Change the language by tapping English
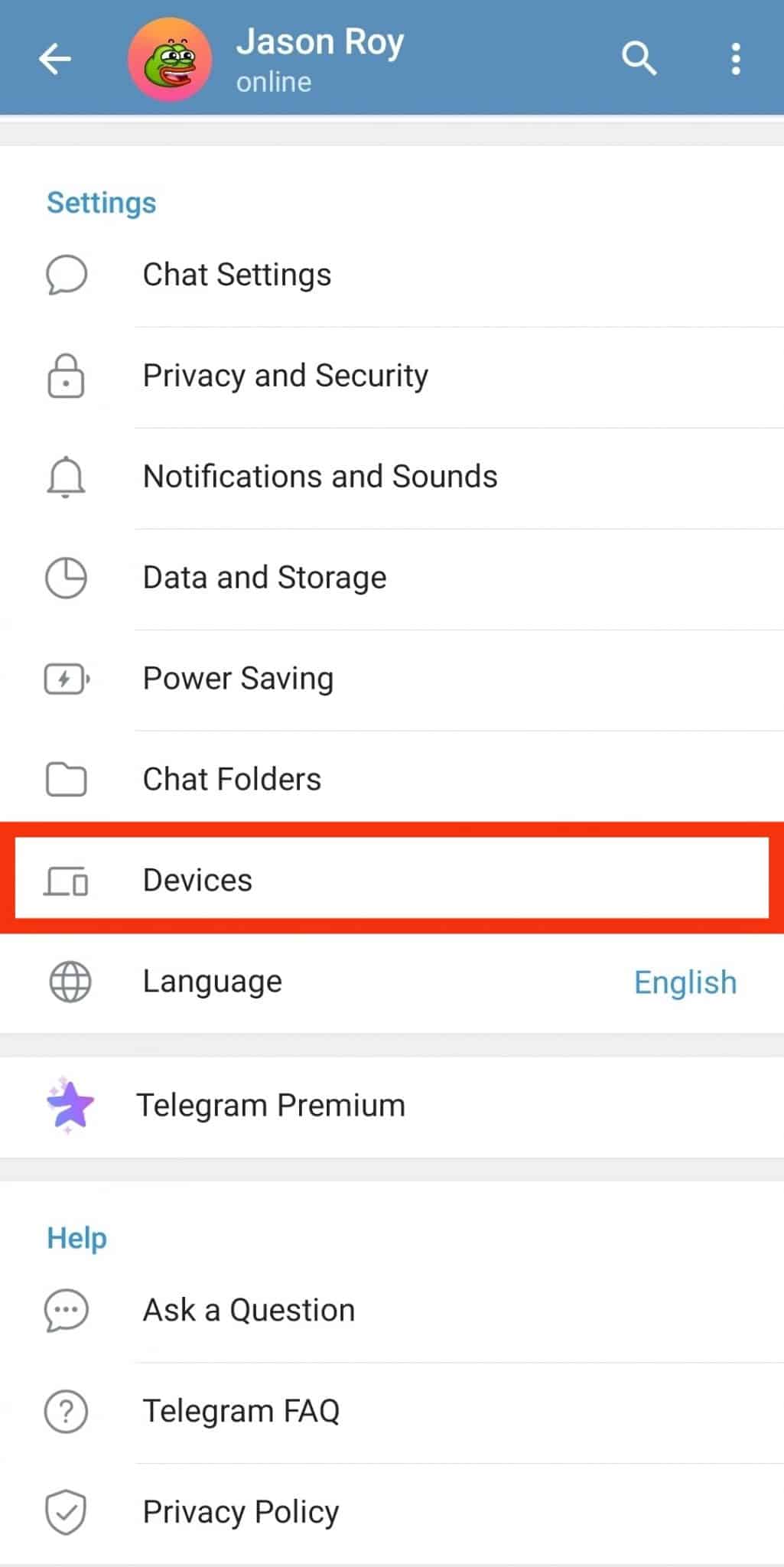784x1567 pixels. point(685,982)
